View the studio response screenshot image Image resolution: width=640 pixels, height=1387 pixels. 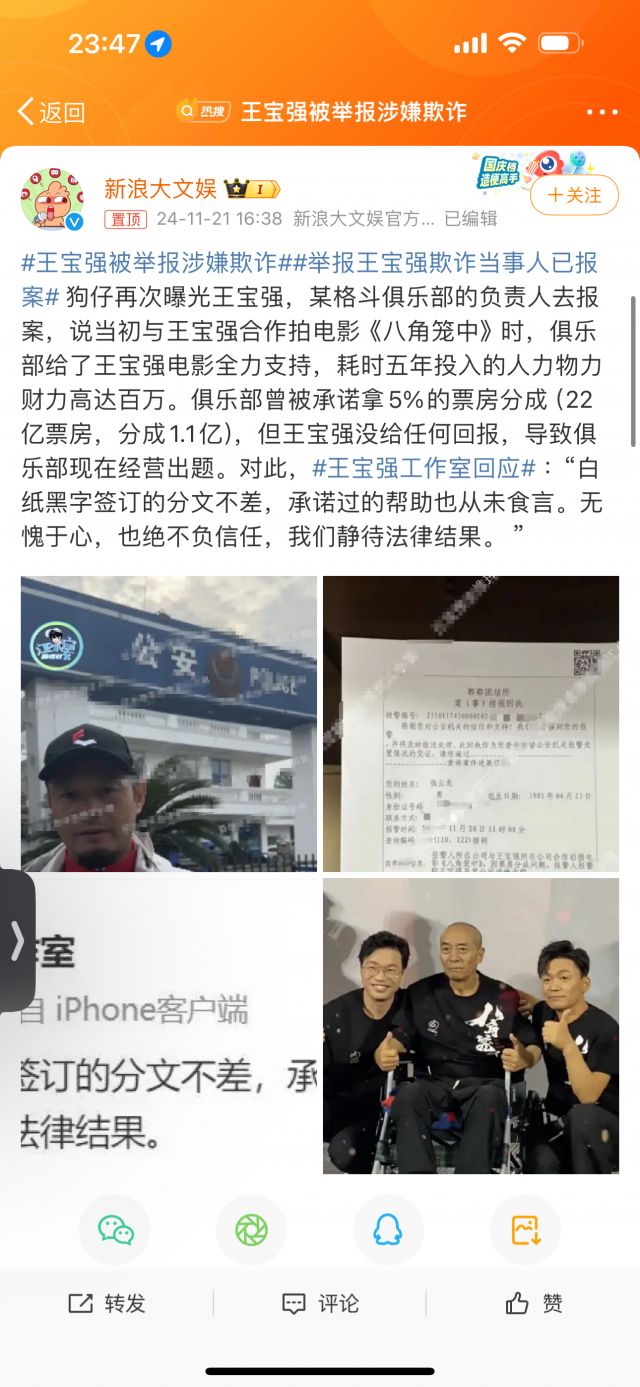click(x=169, y=1025)
